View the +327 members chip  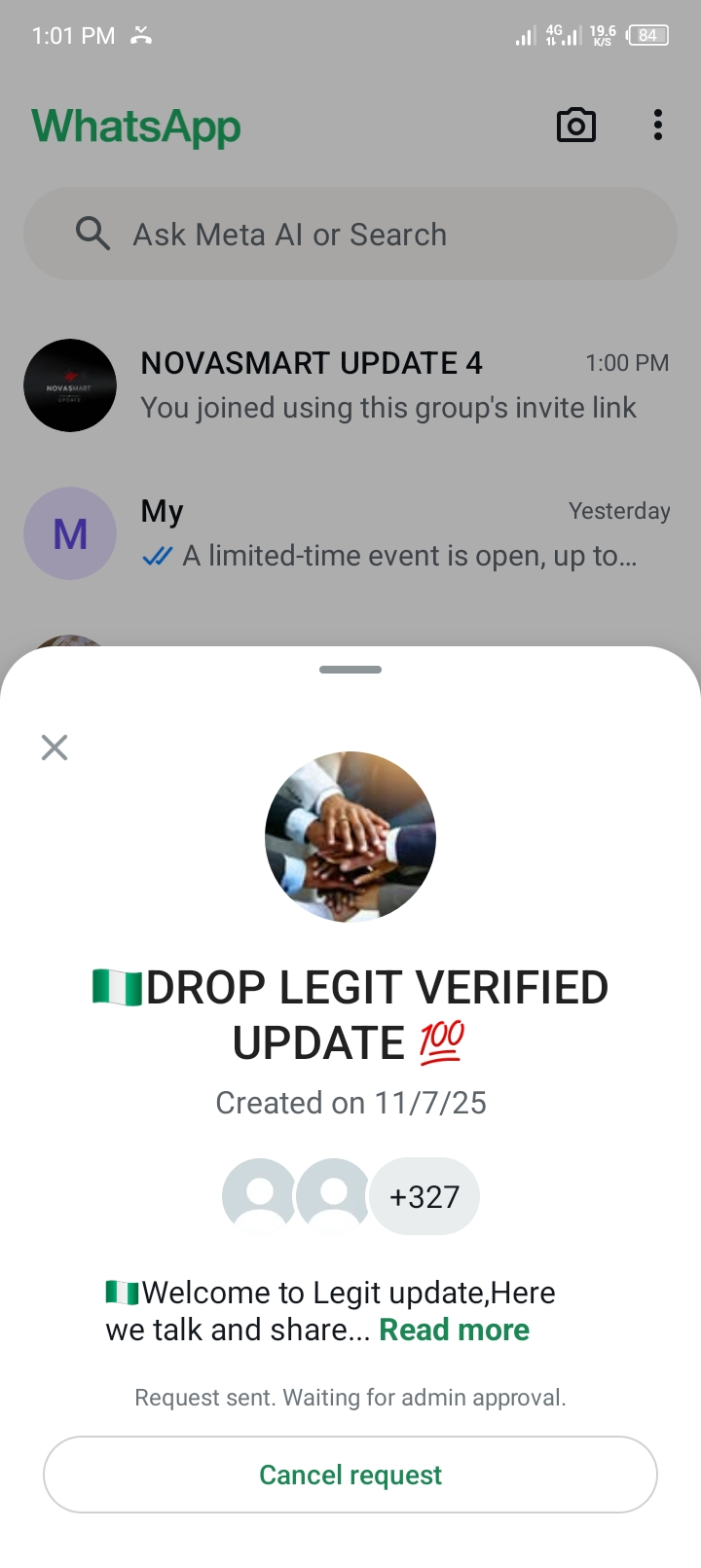[424, 1196]
